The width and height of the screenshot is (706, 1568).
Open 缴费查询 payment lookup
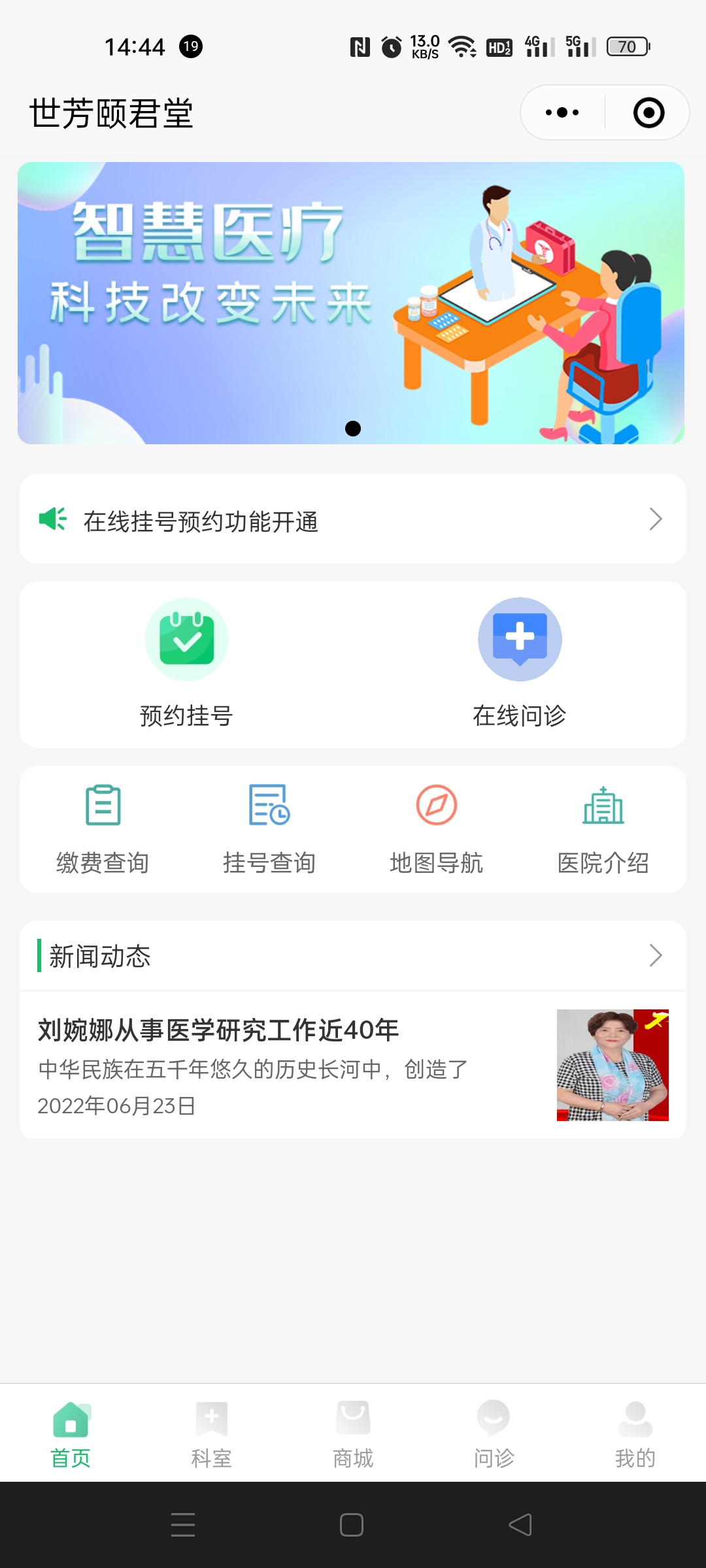103,828
